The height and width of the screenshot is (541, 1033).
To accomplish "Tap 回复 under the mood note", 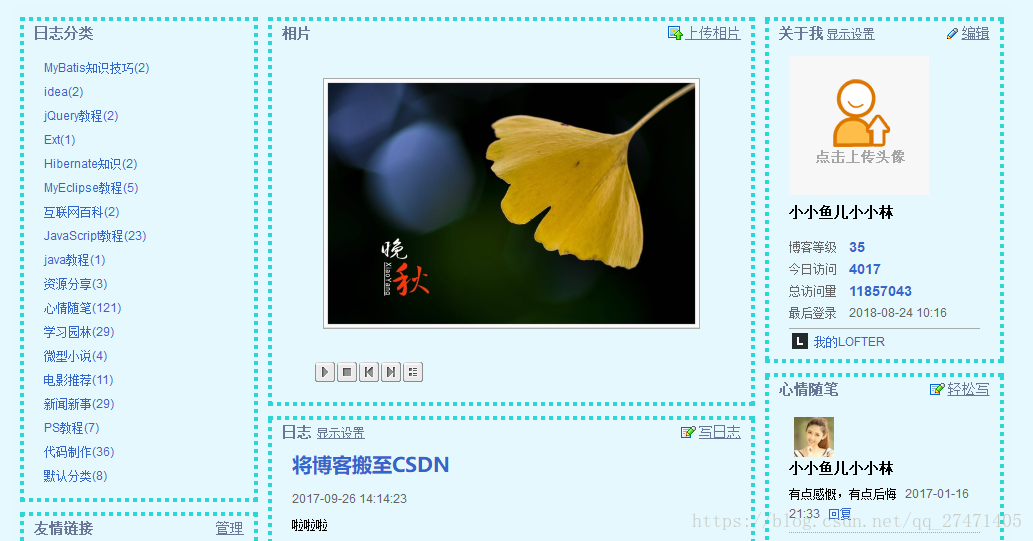I will pyautogui.click(x=839, y=514).
